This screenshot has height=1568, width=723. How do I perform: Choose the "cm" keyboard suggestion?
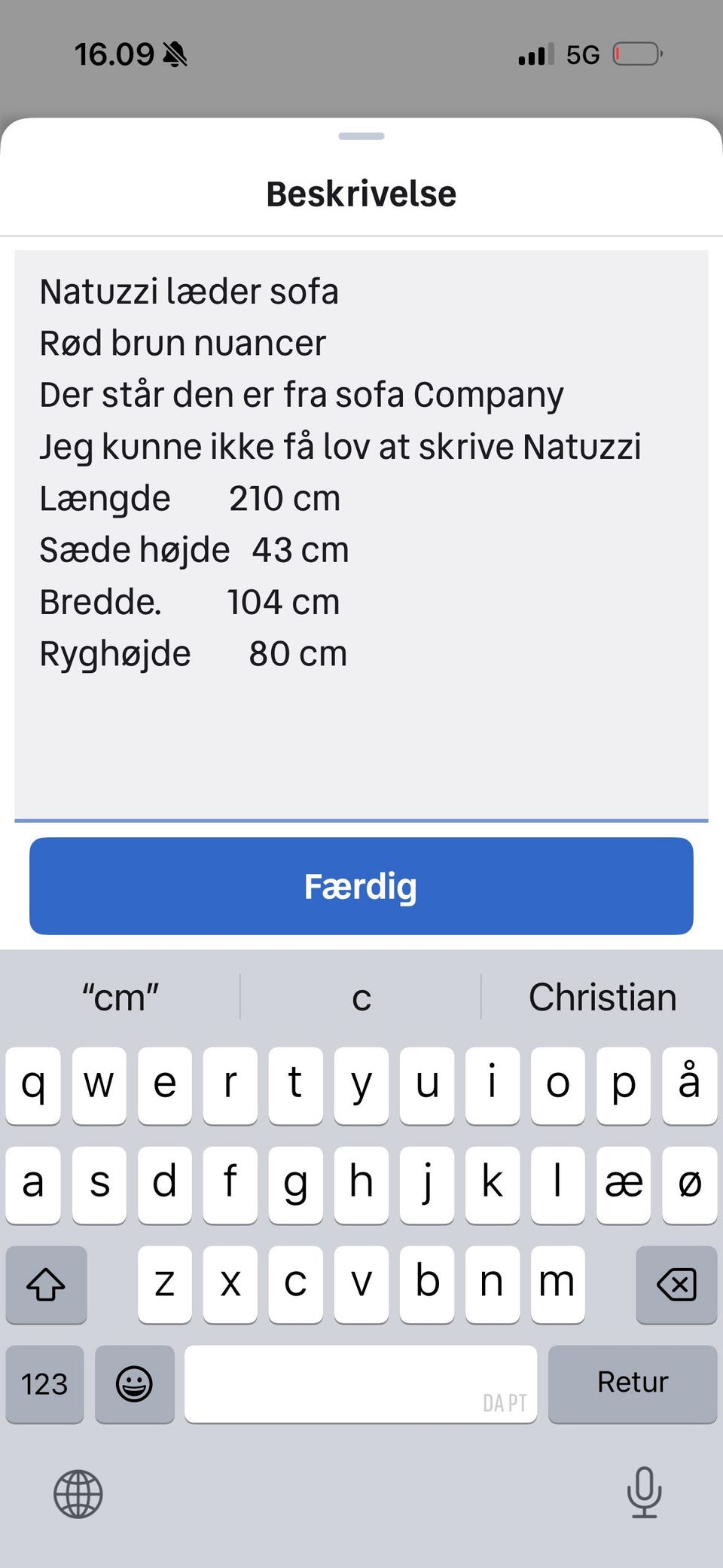(120, 997)
